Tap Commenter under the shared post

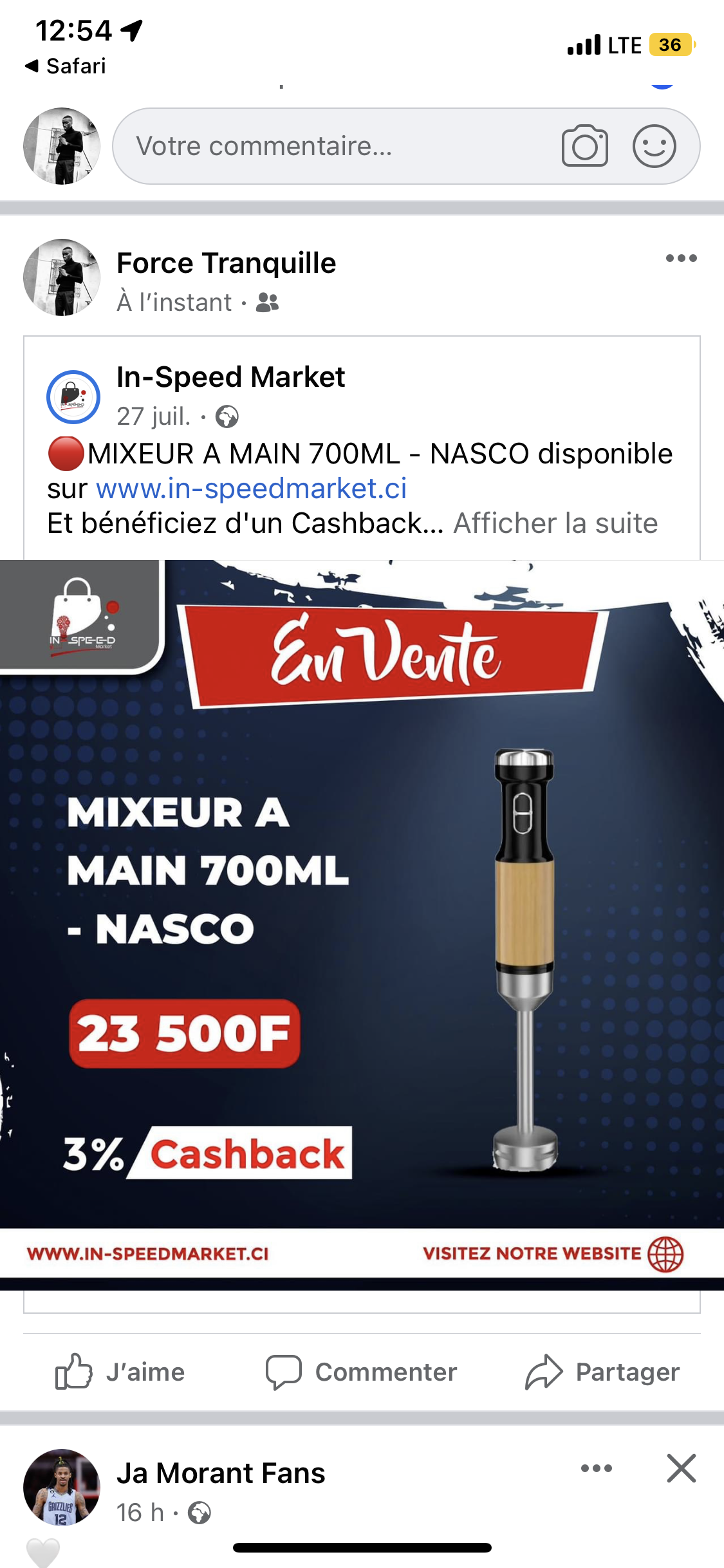[x=362, y=1372]
